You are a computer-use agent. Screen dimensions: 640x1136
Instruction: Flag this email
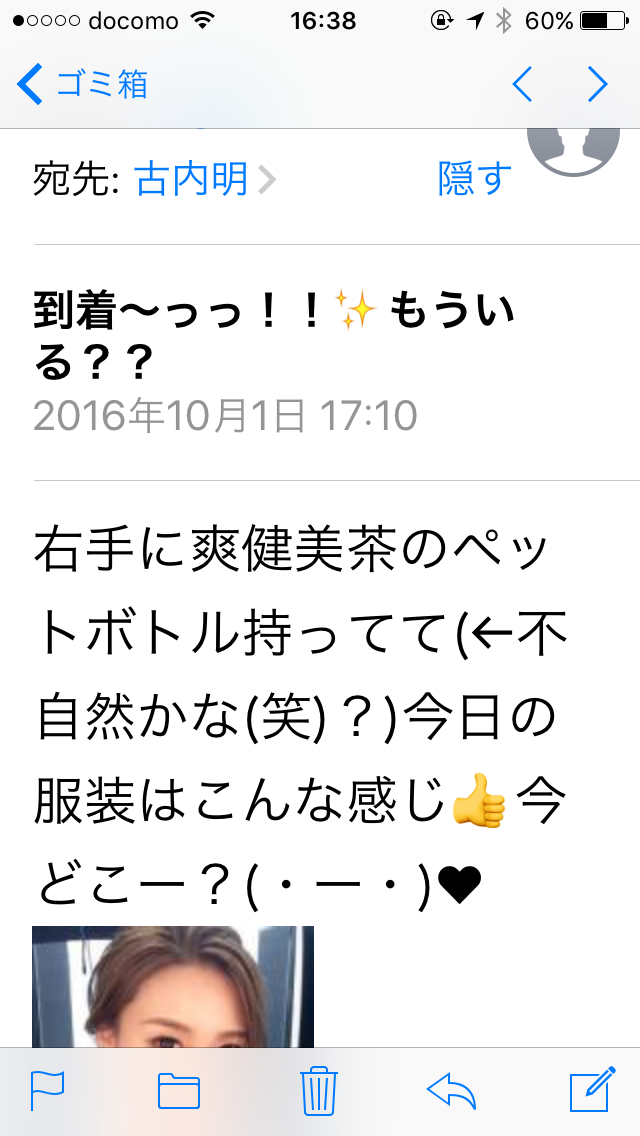[x=47, y=1090]
